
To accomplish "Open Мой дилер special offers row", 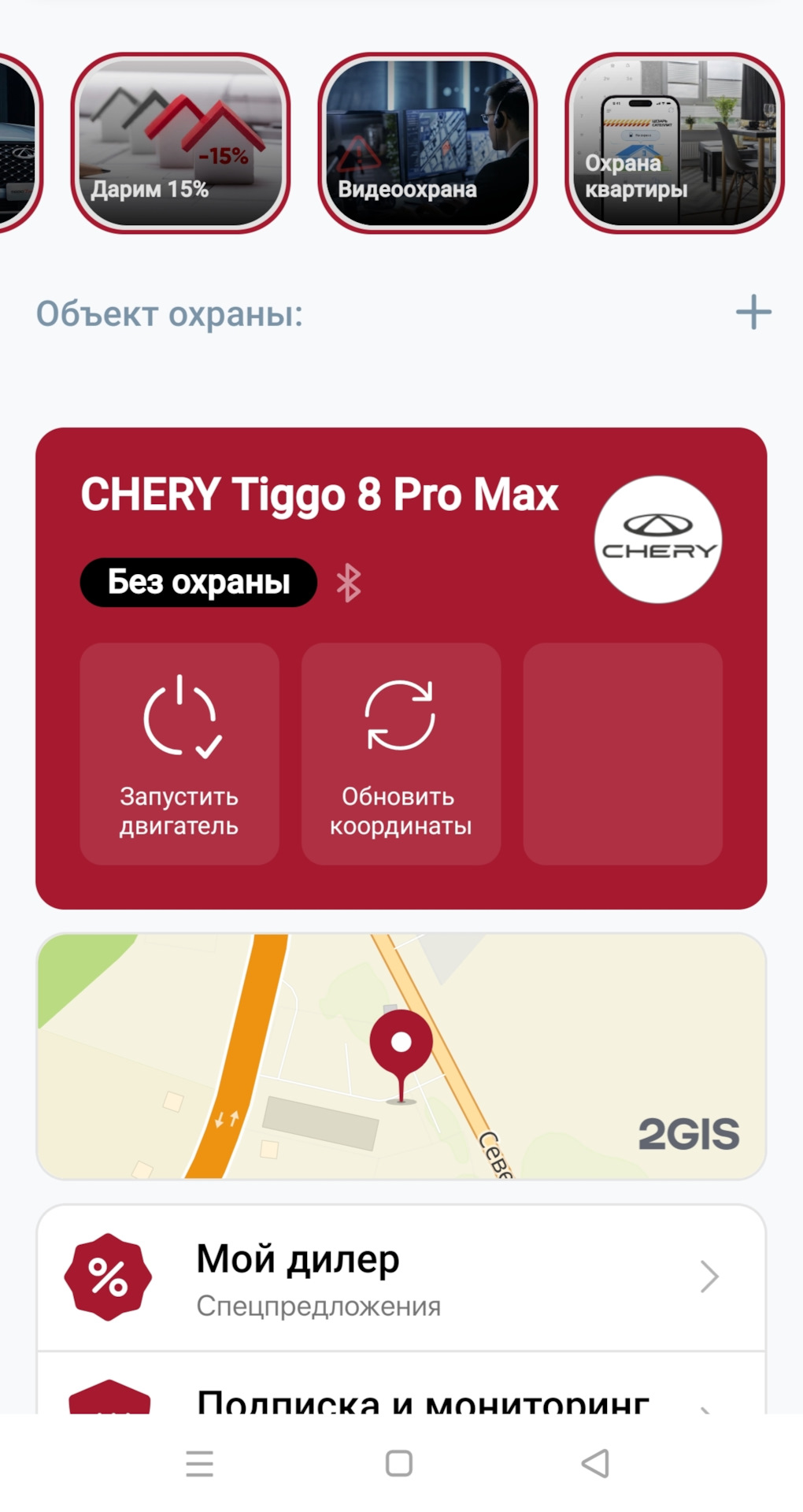I will pos(401,1277).
